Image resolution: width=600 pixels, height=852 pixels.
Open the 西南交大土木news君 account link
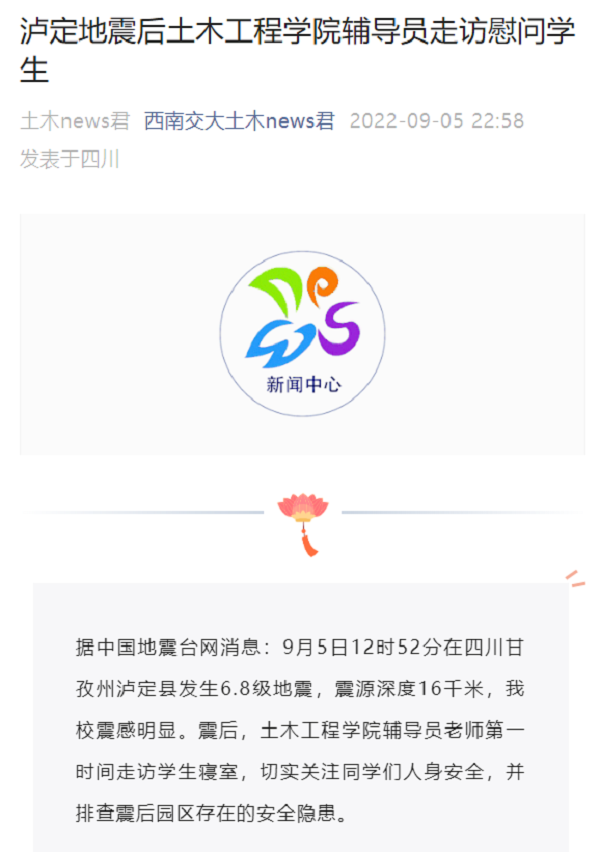tap(239, 122)
